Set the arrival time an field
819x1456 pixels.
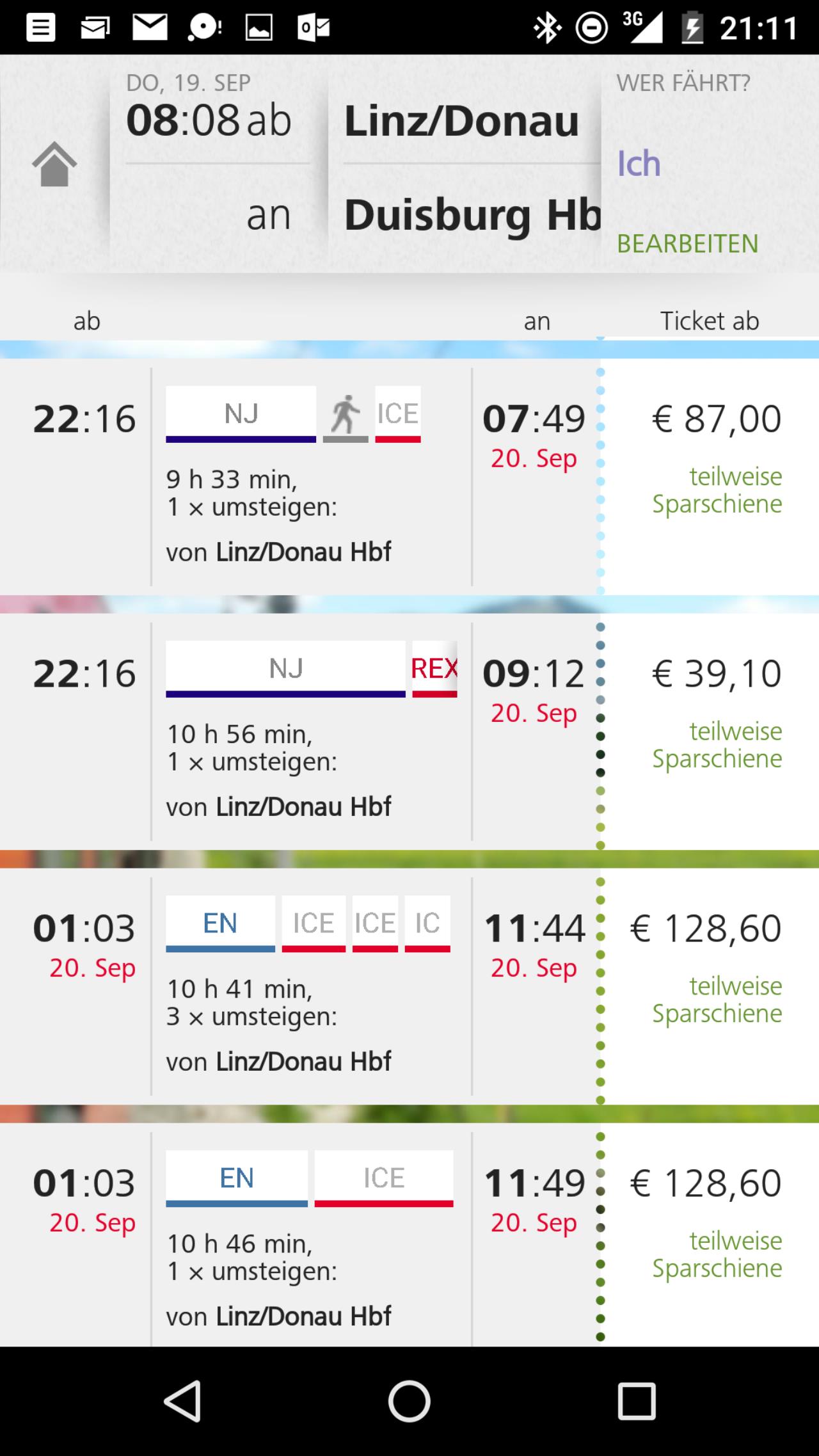pyautogui.click(x=269, y=215)
